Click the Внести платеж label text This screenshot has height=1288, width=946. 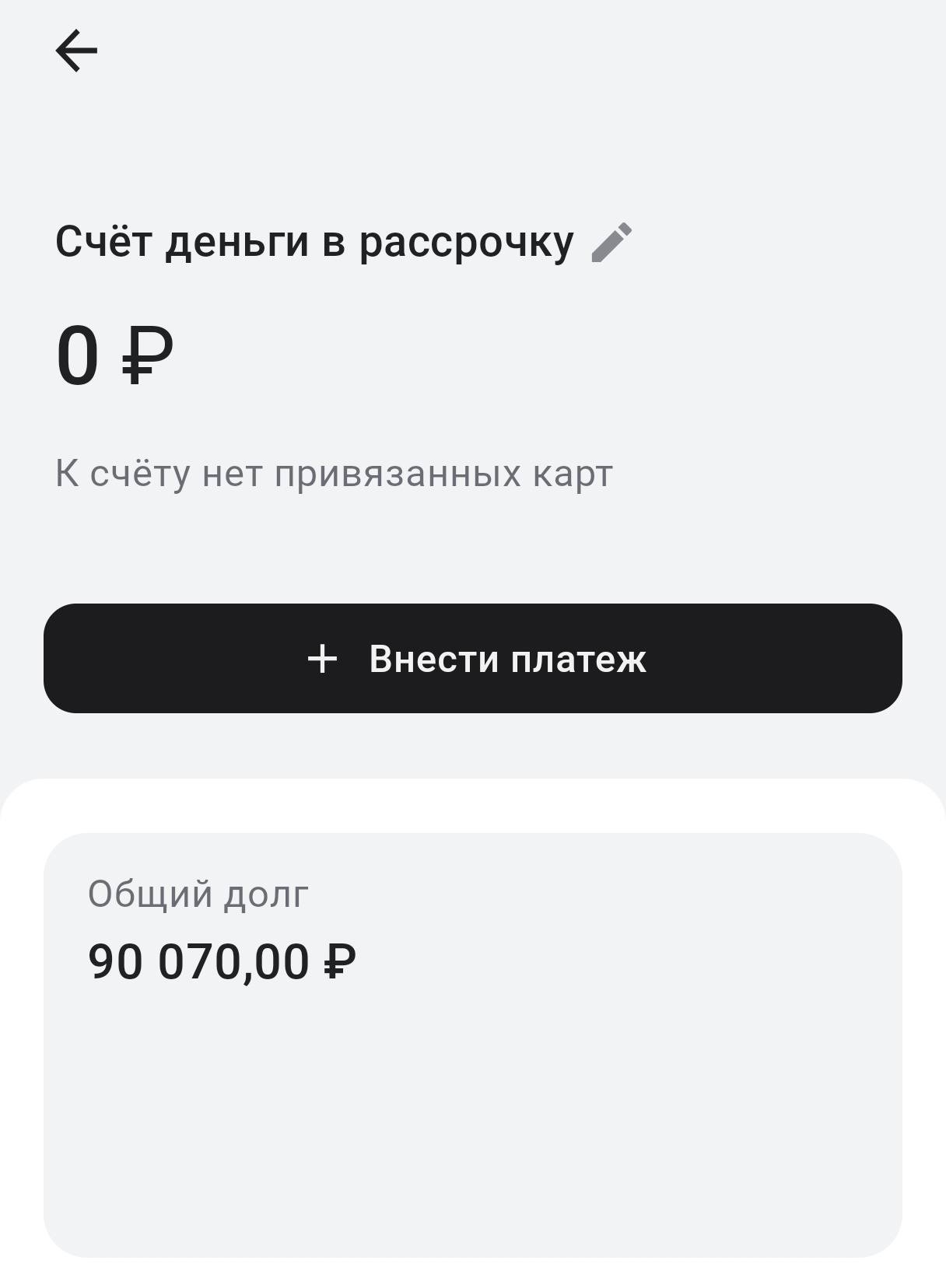507,658
